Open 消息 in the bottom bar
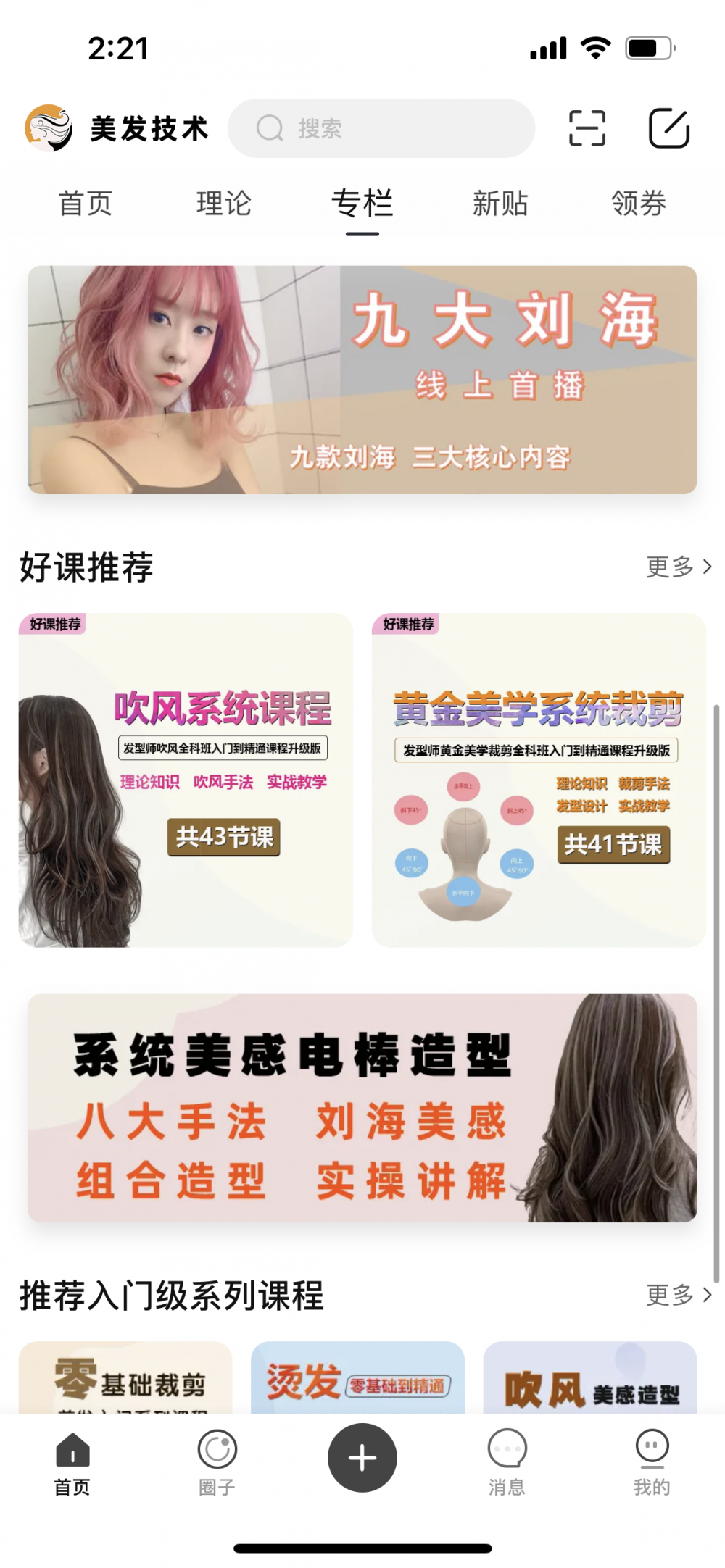Screen dimensions: 725x1568 [507, 1462]
